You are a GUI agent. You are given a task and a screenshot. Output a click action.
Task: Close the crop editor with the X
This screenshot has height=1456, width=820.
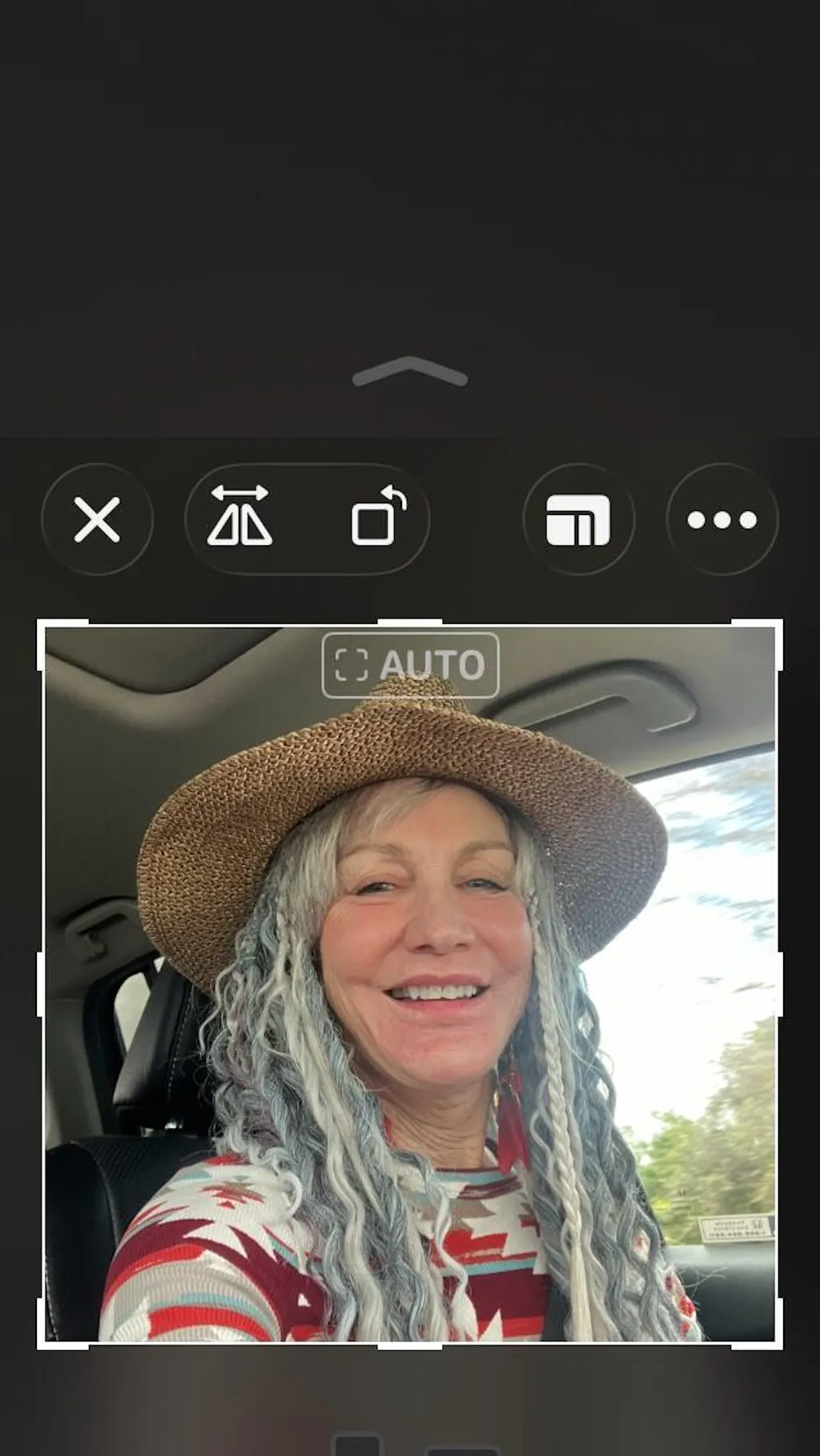click(x=97, y=520)
